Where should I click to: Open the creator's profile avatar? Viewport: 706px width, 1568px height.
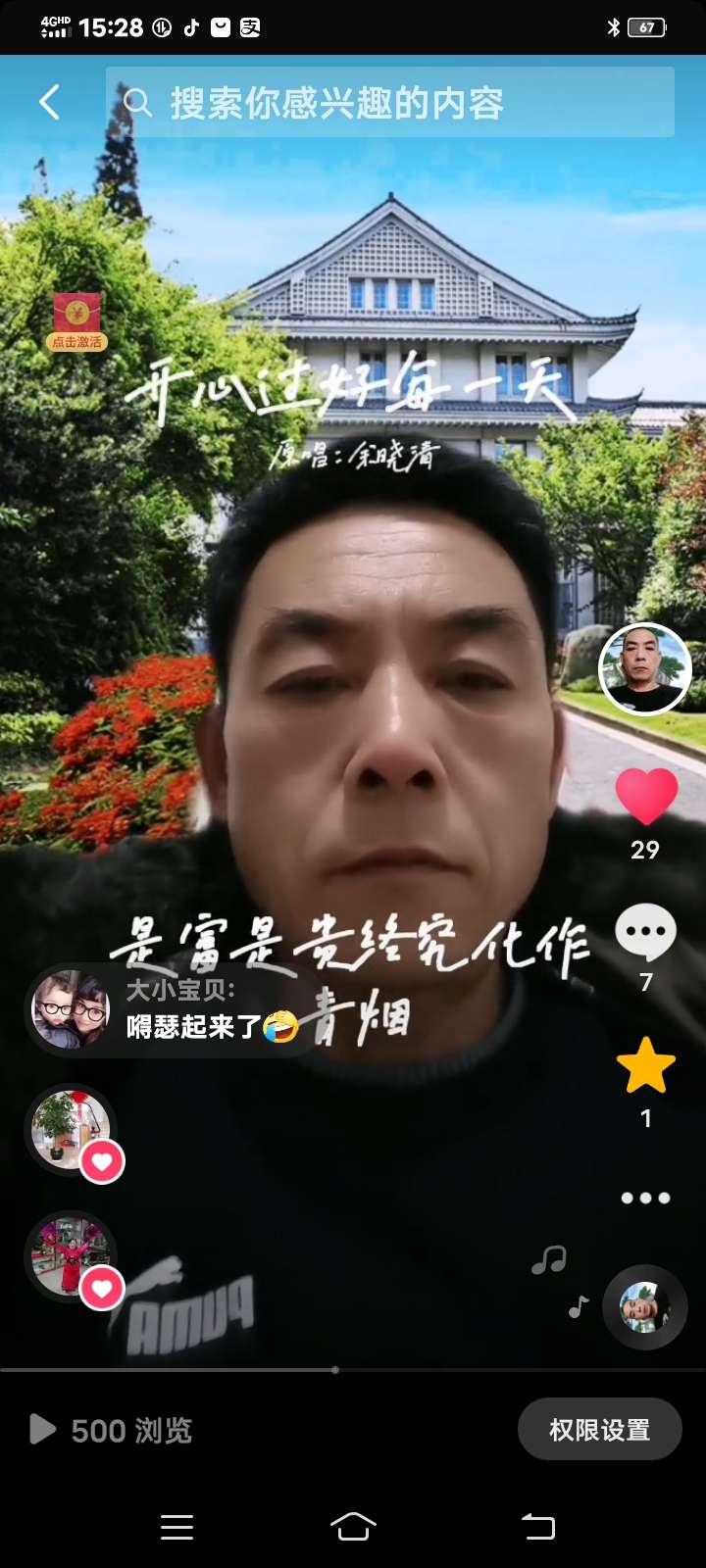(644, 669)
